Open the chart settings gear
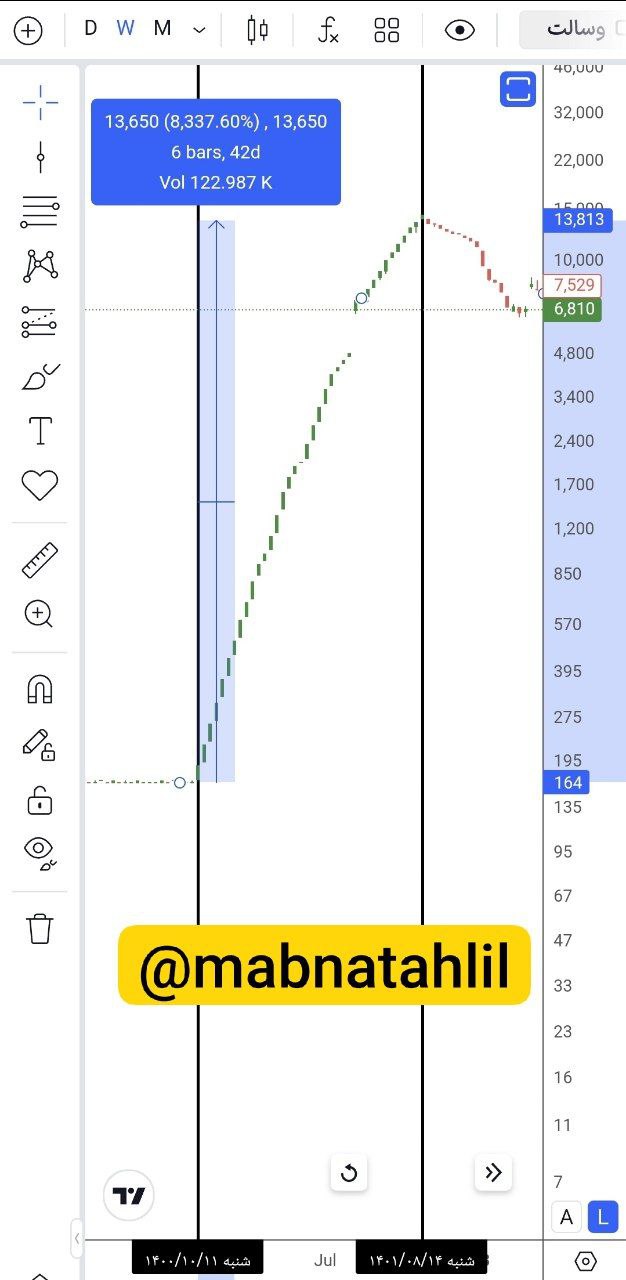 coord(586,1261)
